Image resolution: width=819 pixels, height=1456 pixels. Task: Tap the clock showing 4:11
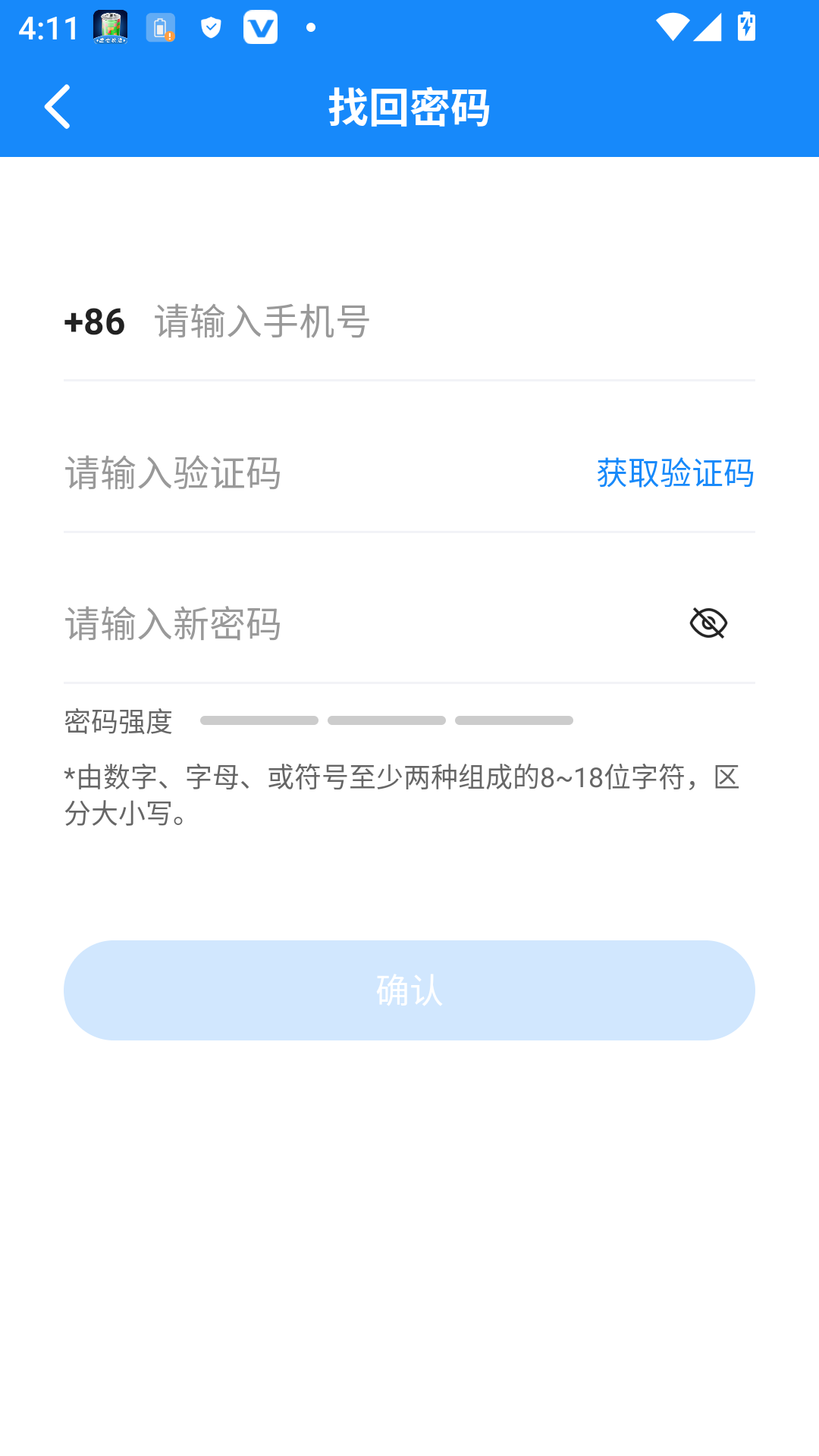[48, 28]
